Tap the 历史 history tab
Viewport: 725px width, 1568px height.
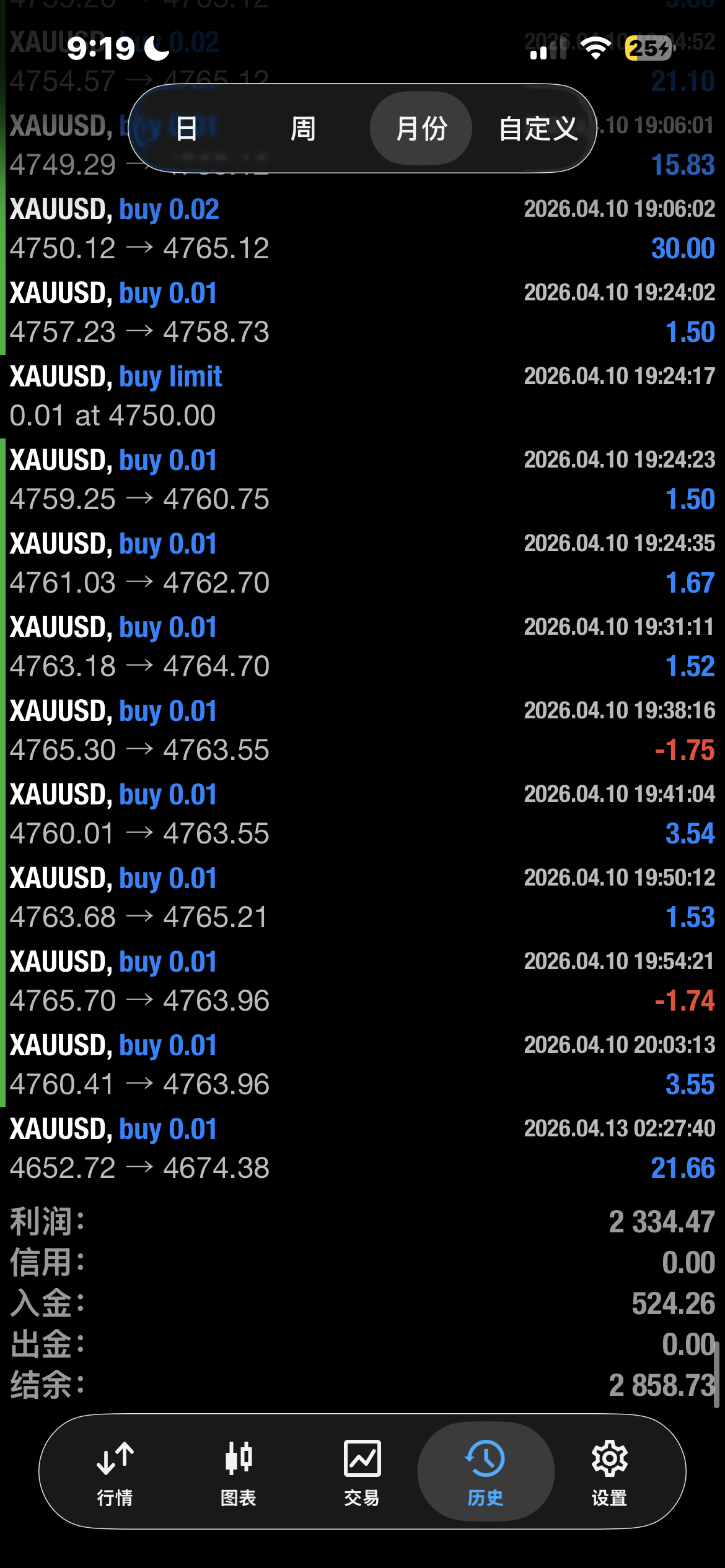(485, 1471)
